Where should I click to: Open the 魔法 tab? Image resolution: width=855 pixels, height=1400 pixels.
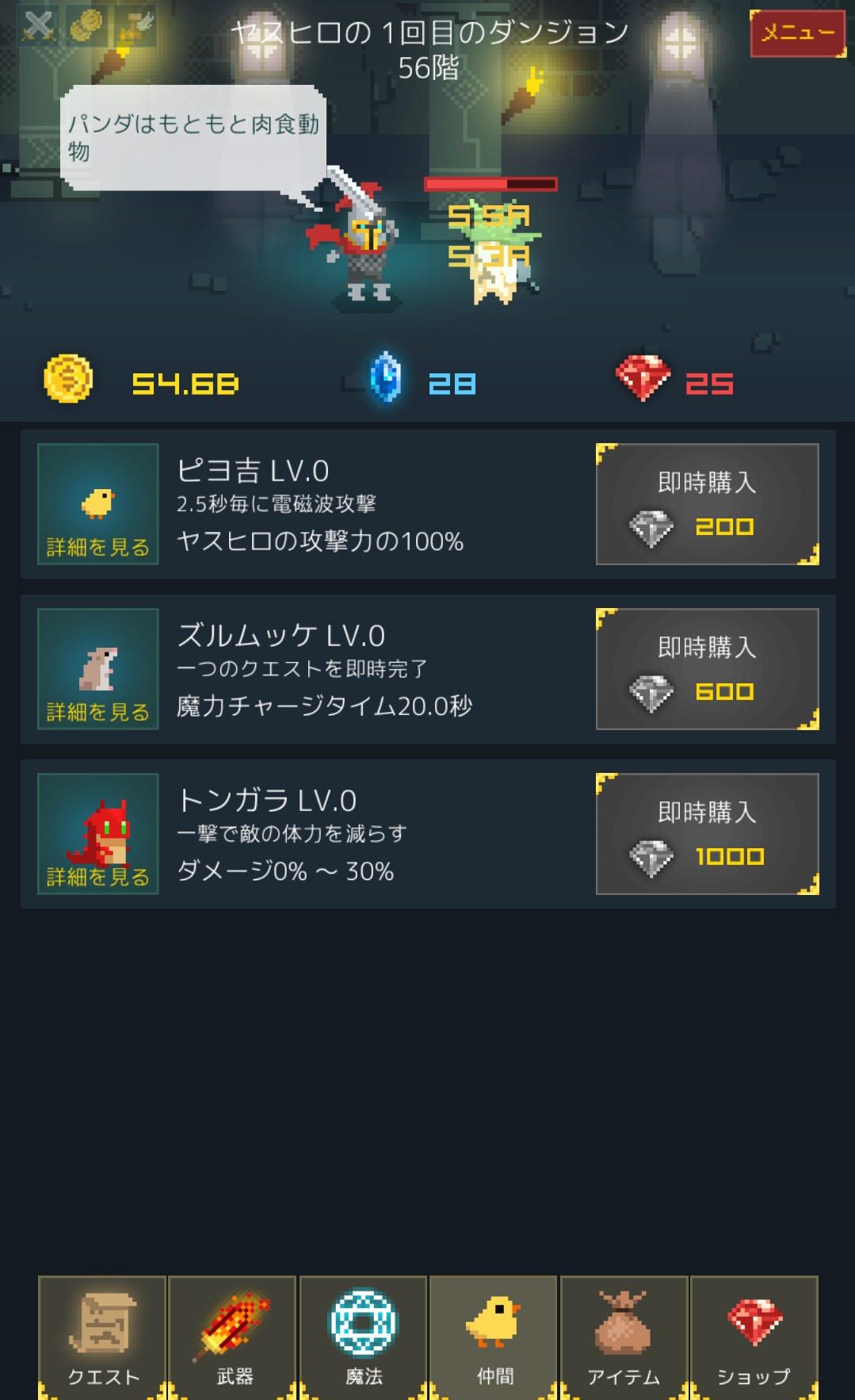pos(363,1337)
